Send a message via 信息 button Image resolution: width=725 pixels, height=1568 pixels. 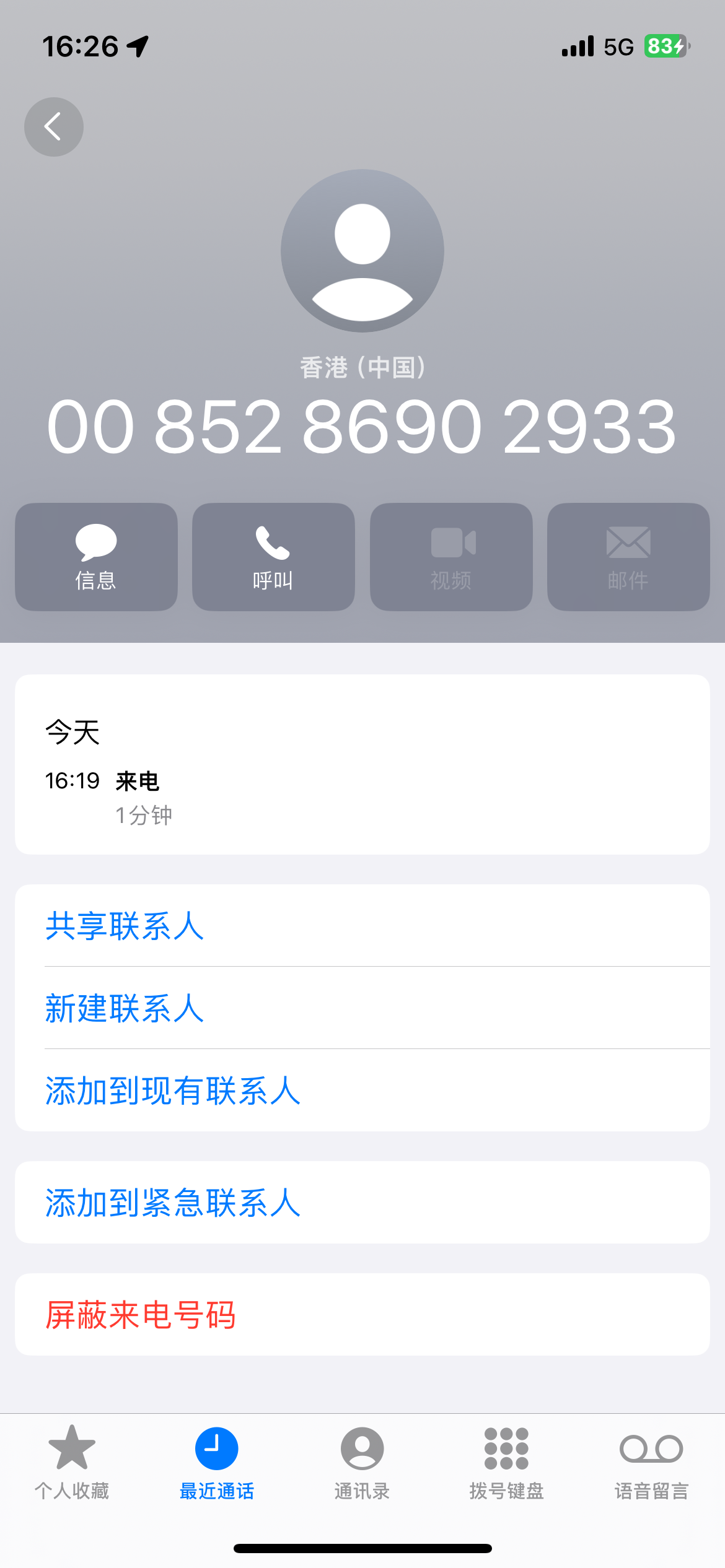coord(96,557)
